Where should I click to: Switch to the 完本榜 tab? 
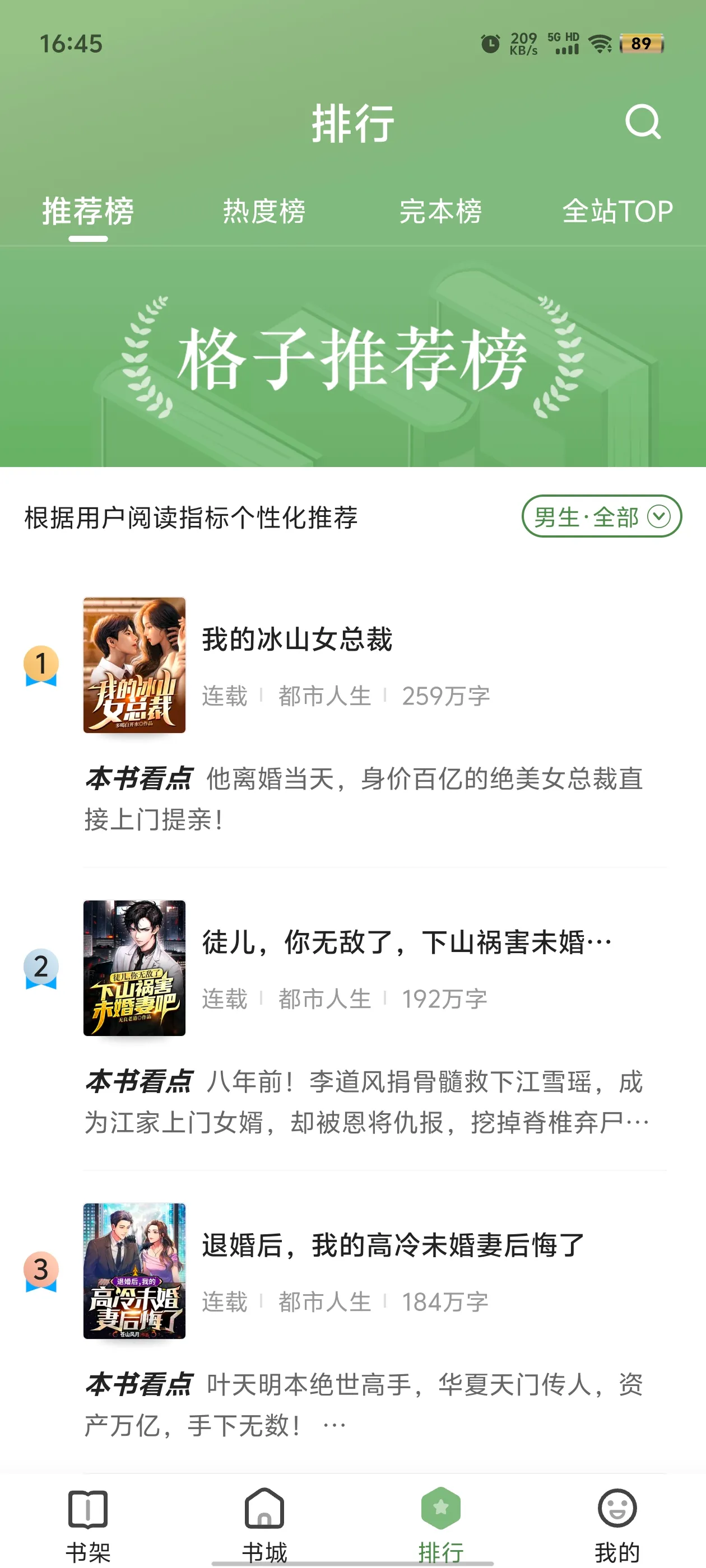point(440,211)
